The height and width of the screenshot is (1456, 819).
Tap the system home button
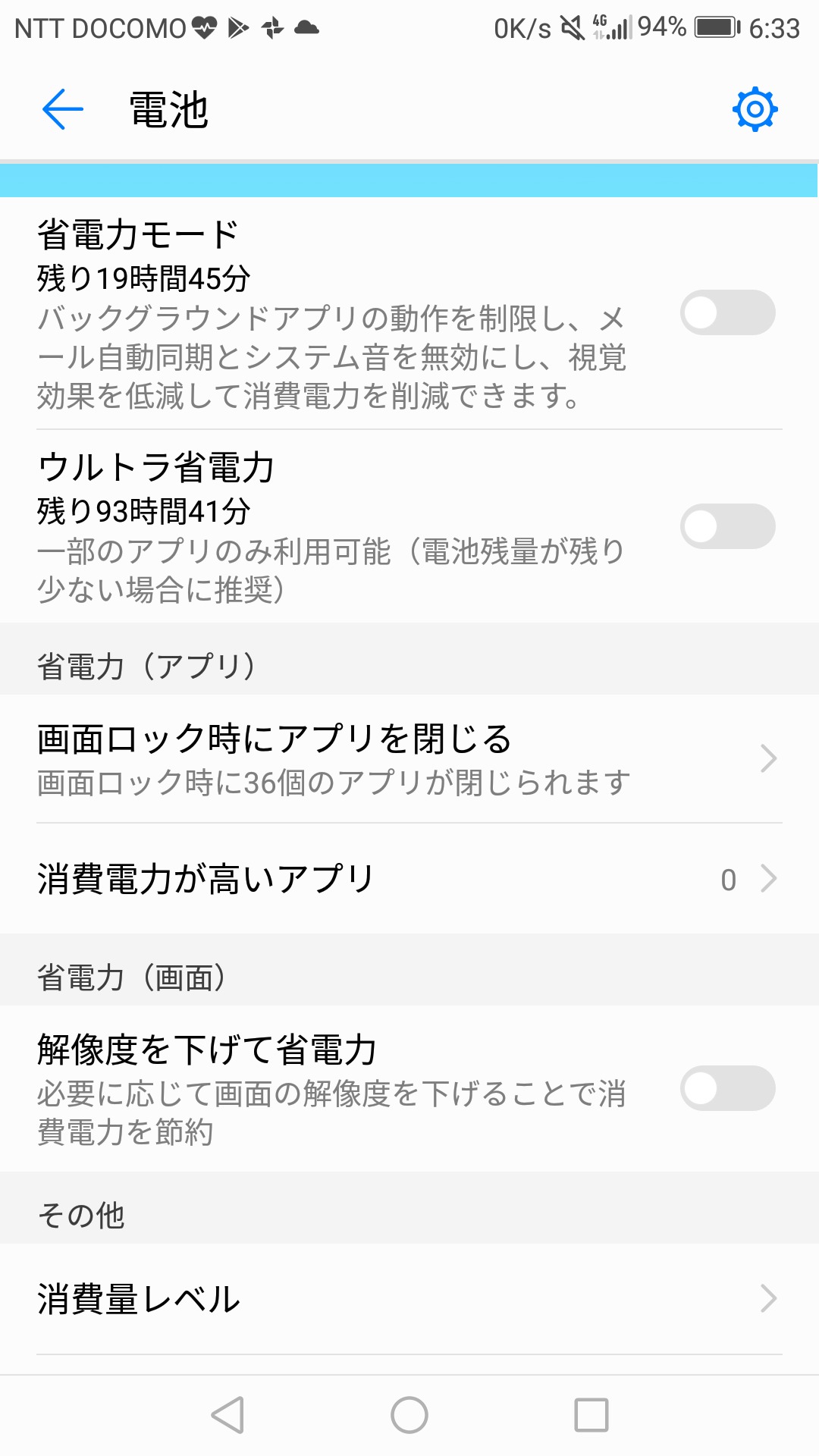[409, 1415]
